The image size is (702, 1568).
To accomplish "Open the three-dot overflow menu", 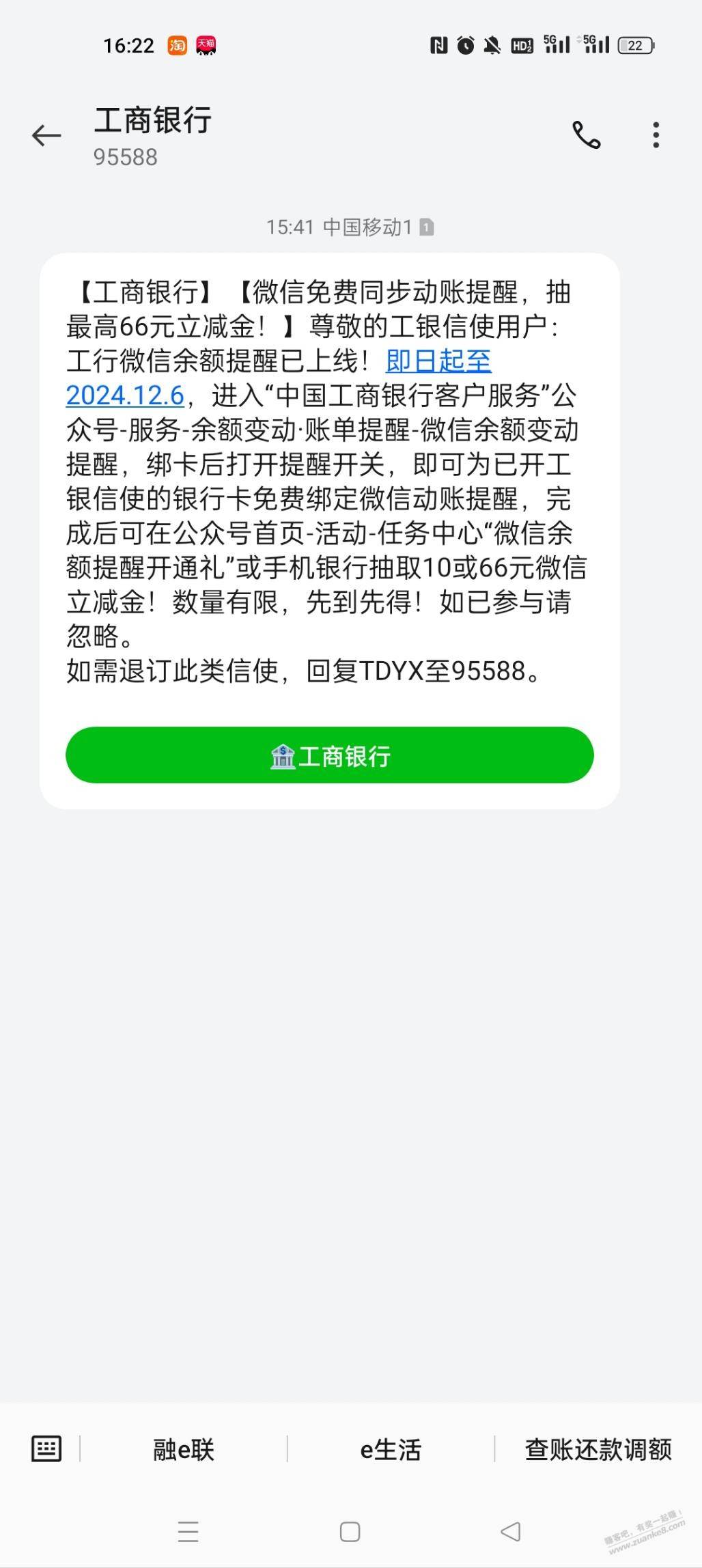I will [656, 135].
